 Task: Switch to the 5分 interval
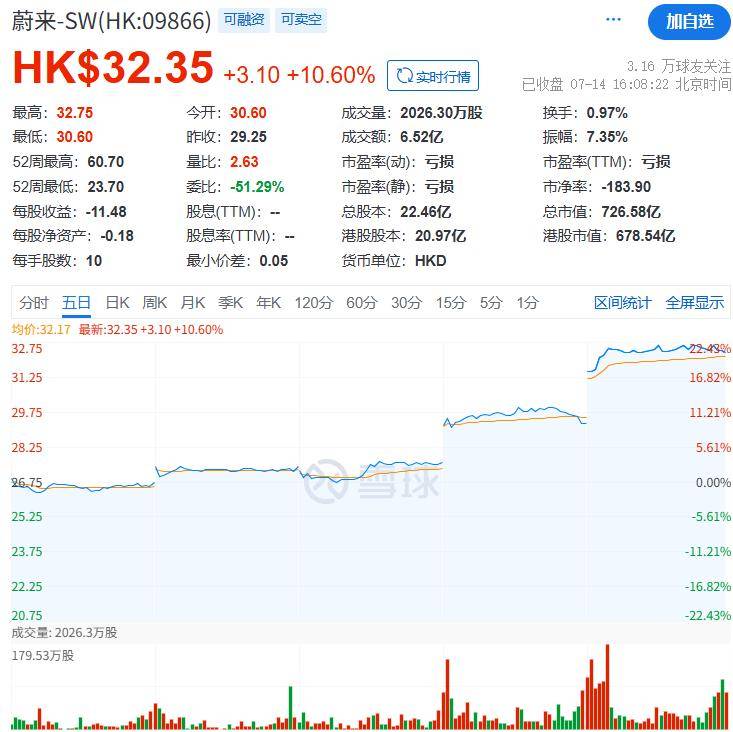tap(490, 303)
